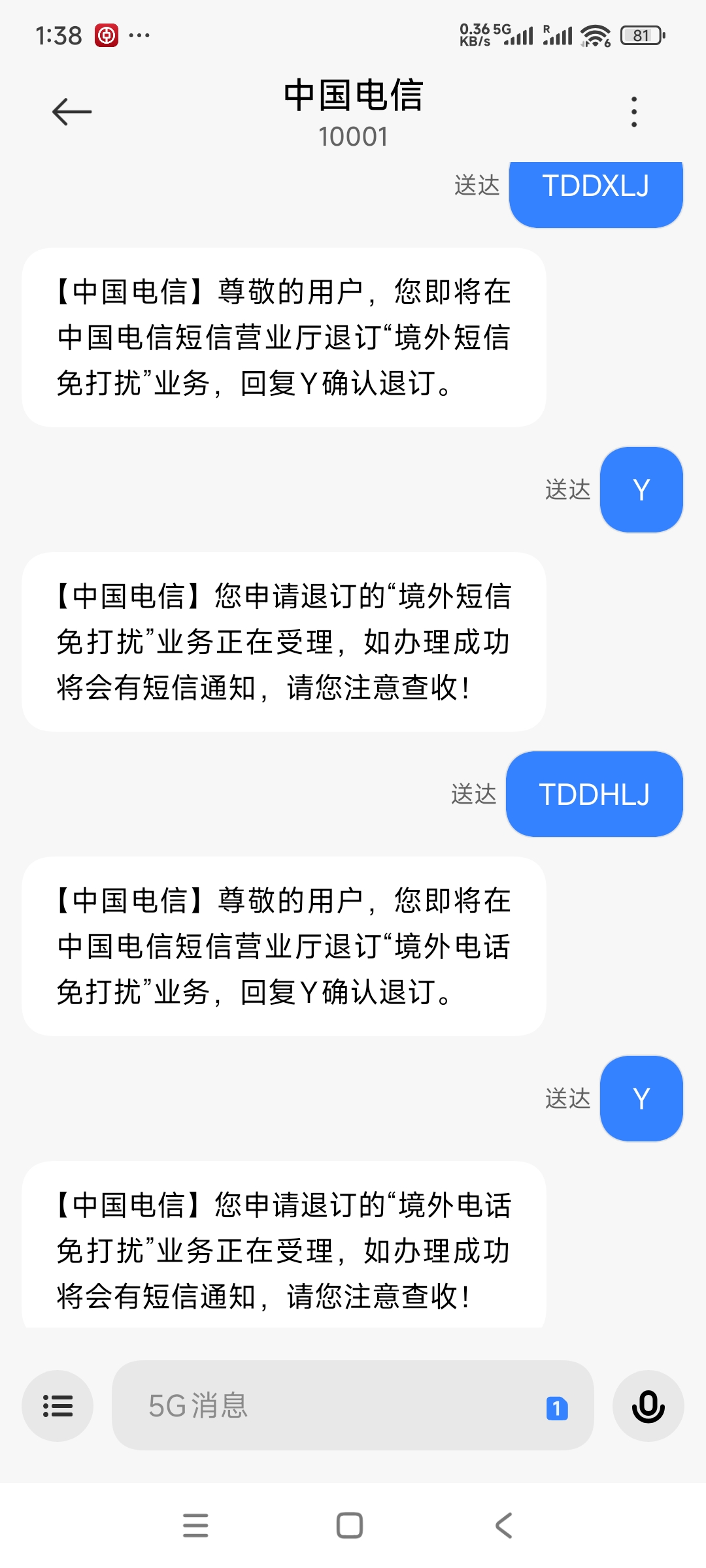Open the three-dot overflow menu
Image resolution: width=706 pixels, height=1568 pixels.
click(633, 112)
